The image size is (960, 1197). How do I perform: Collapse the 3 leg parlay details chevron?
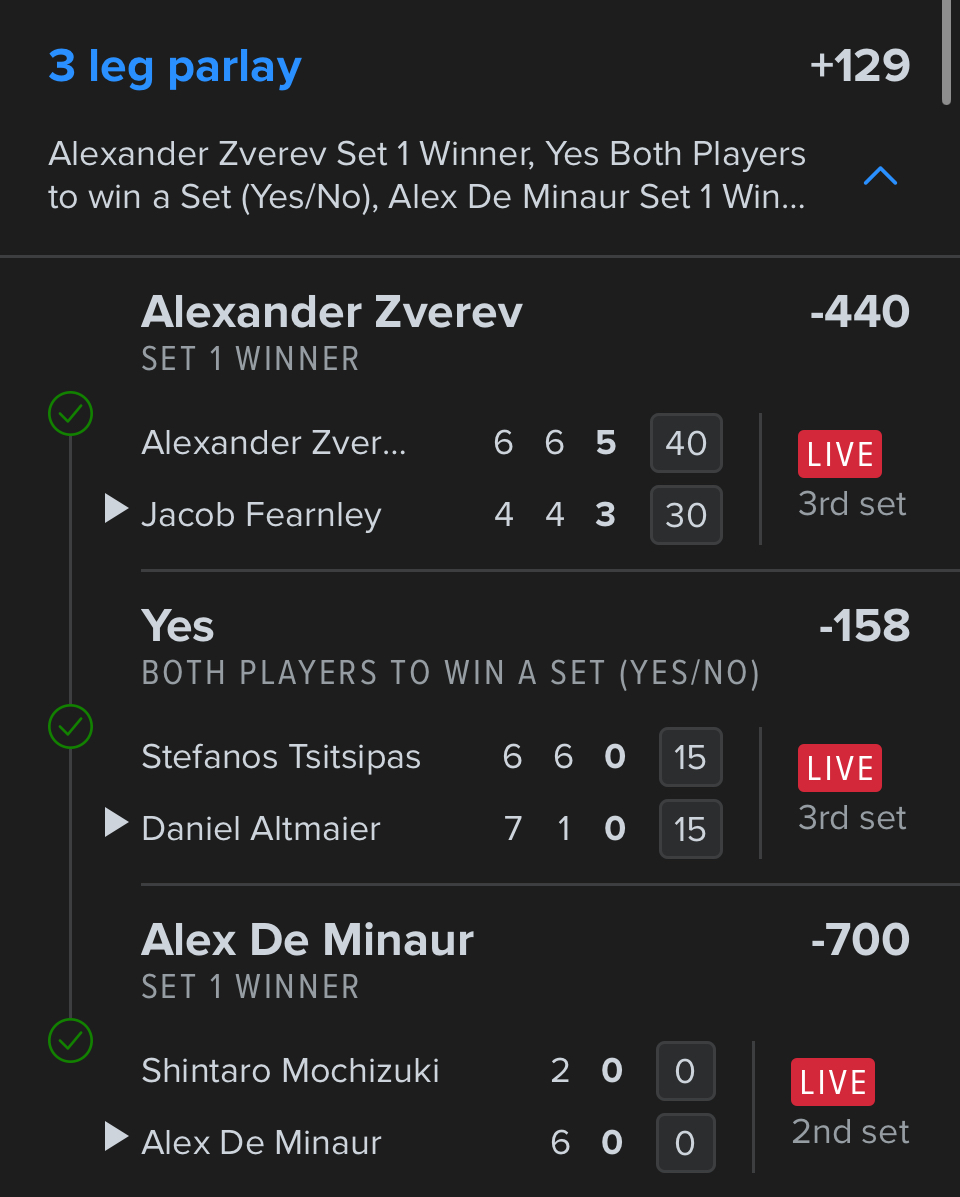pyautogui.click(x=880, y=177)
